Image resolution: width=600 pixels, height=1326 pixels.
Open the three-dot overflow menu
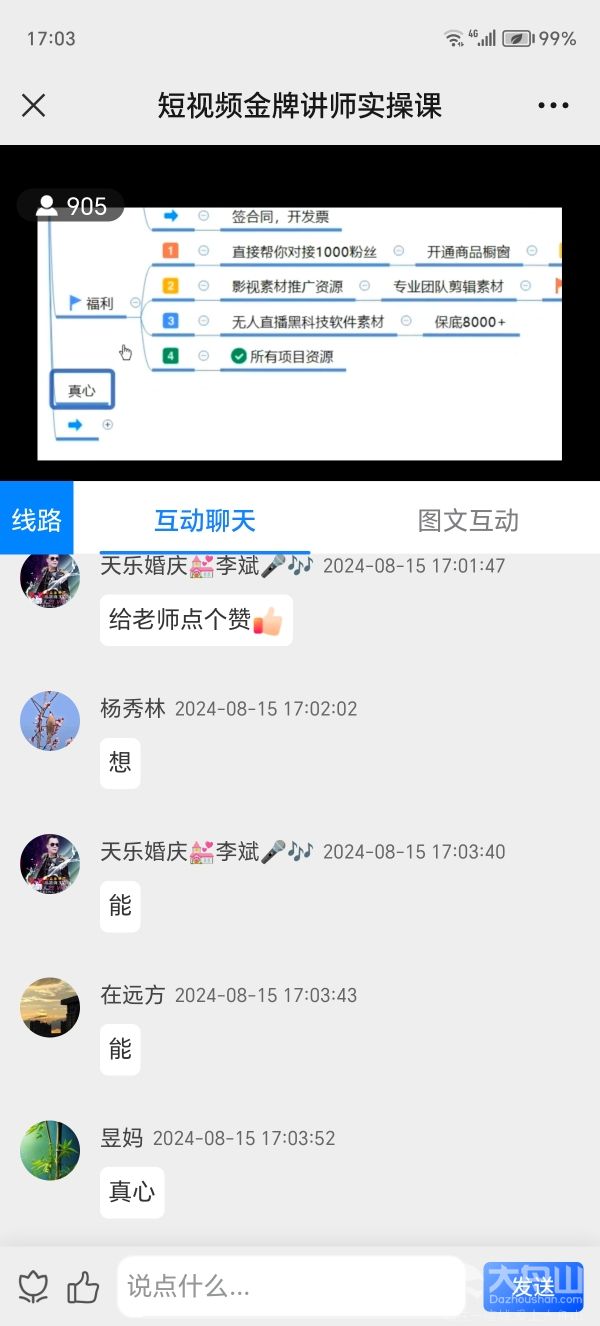tap(553, 105)
